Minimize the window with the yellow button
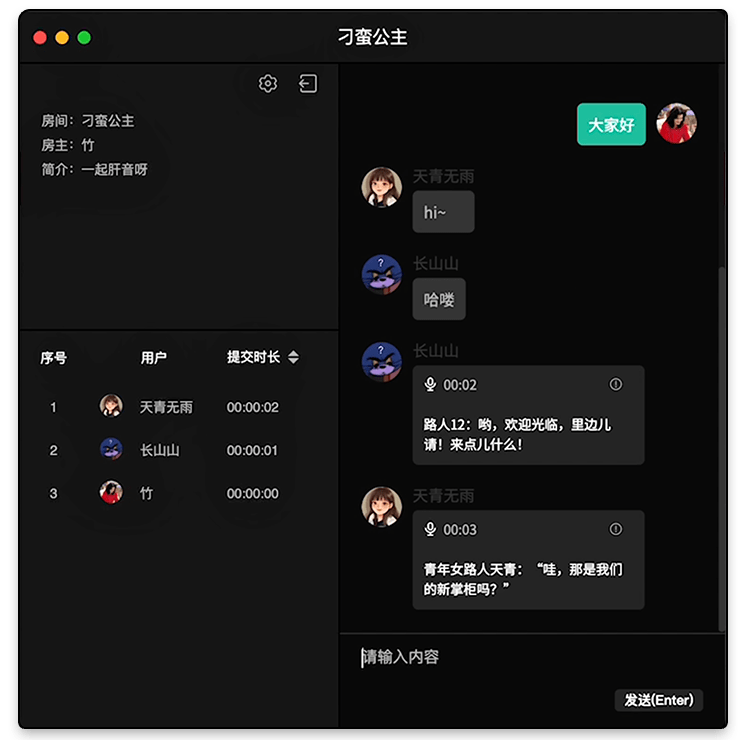744x740 pixels. tap(62, 38)
